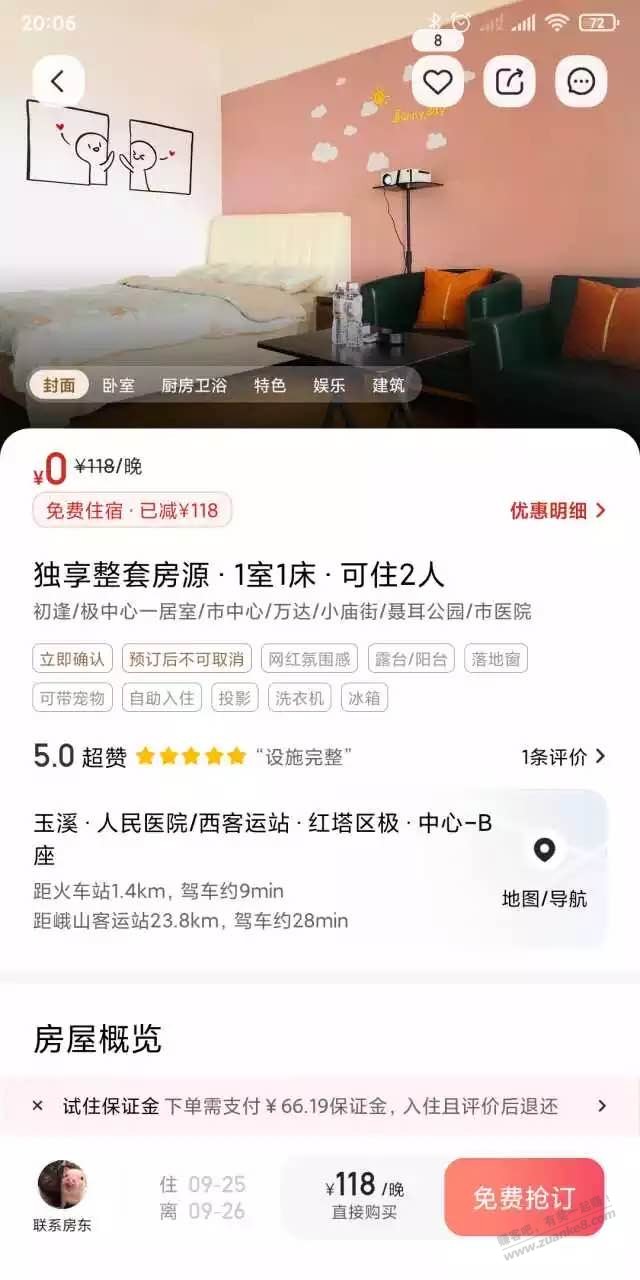Switch to the 卧室 photo tab
The image size is (640, 1280).
tap(118, 385)
